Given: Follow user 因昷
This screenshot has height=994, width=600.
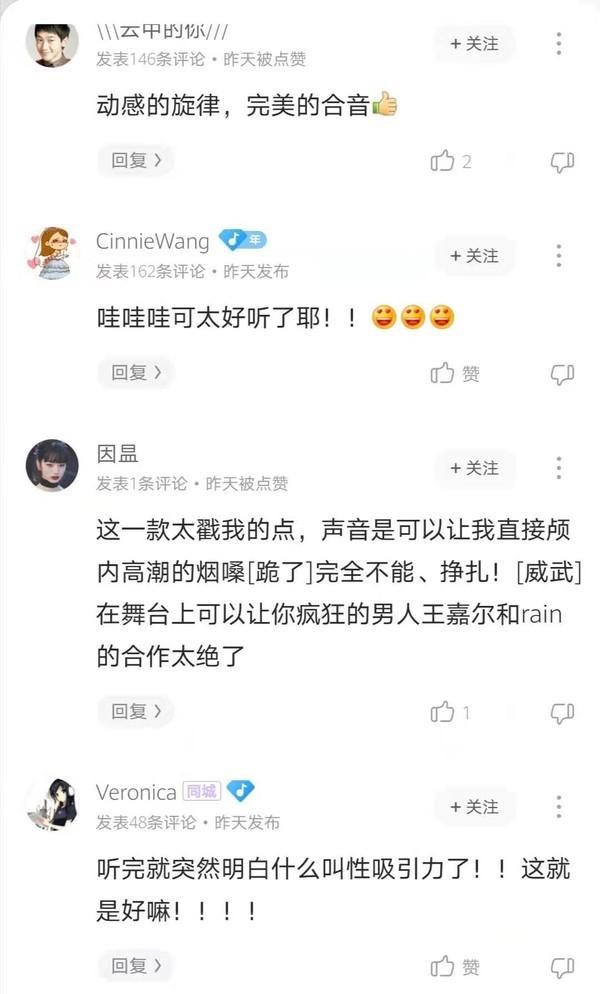Looking at the screenshot, I should click(474, 468).
